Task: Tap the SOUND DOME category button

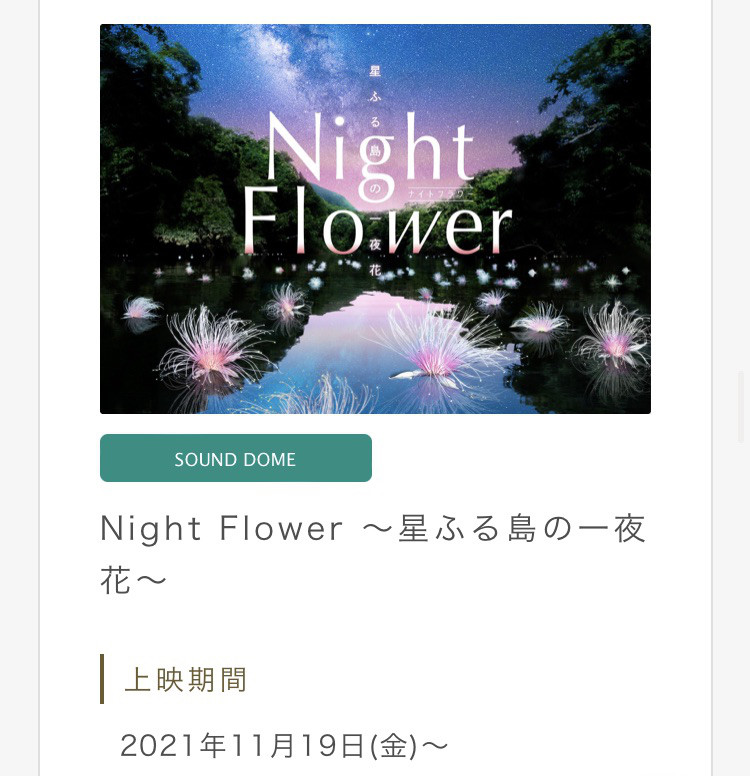Action: click(235, 459)
